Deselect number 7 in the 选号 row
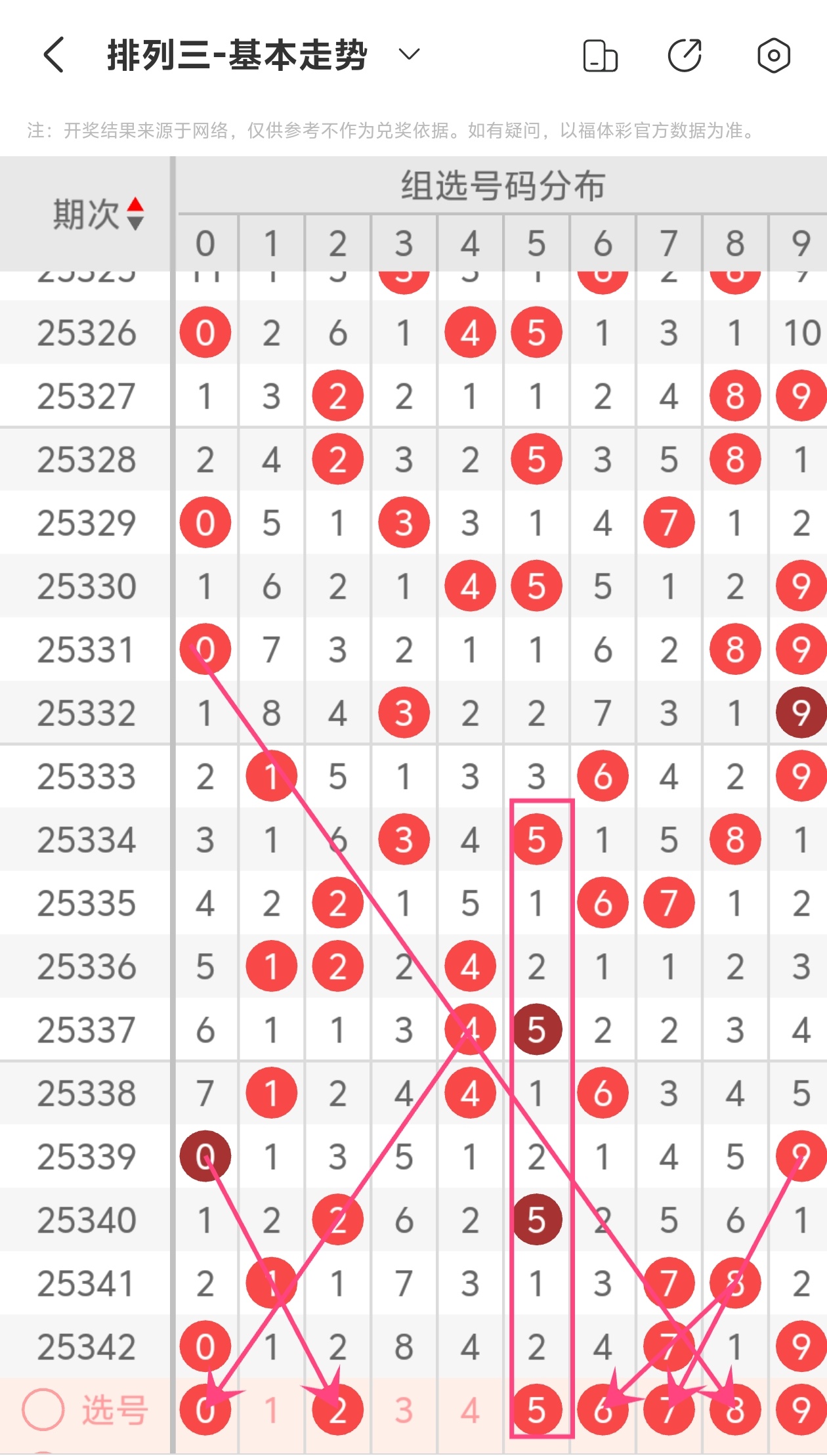The height and width of the screenshot is (1456, 827). pos(669,1410)
